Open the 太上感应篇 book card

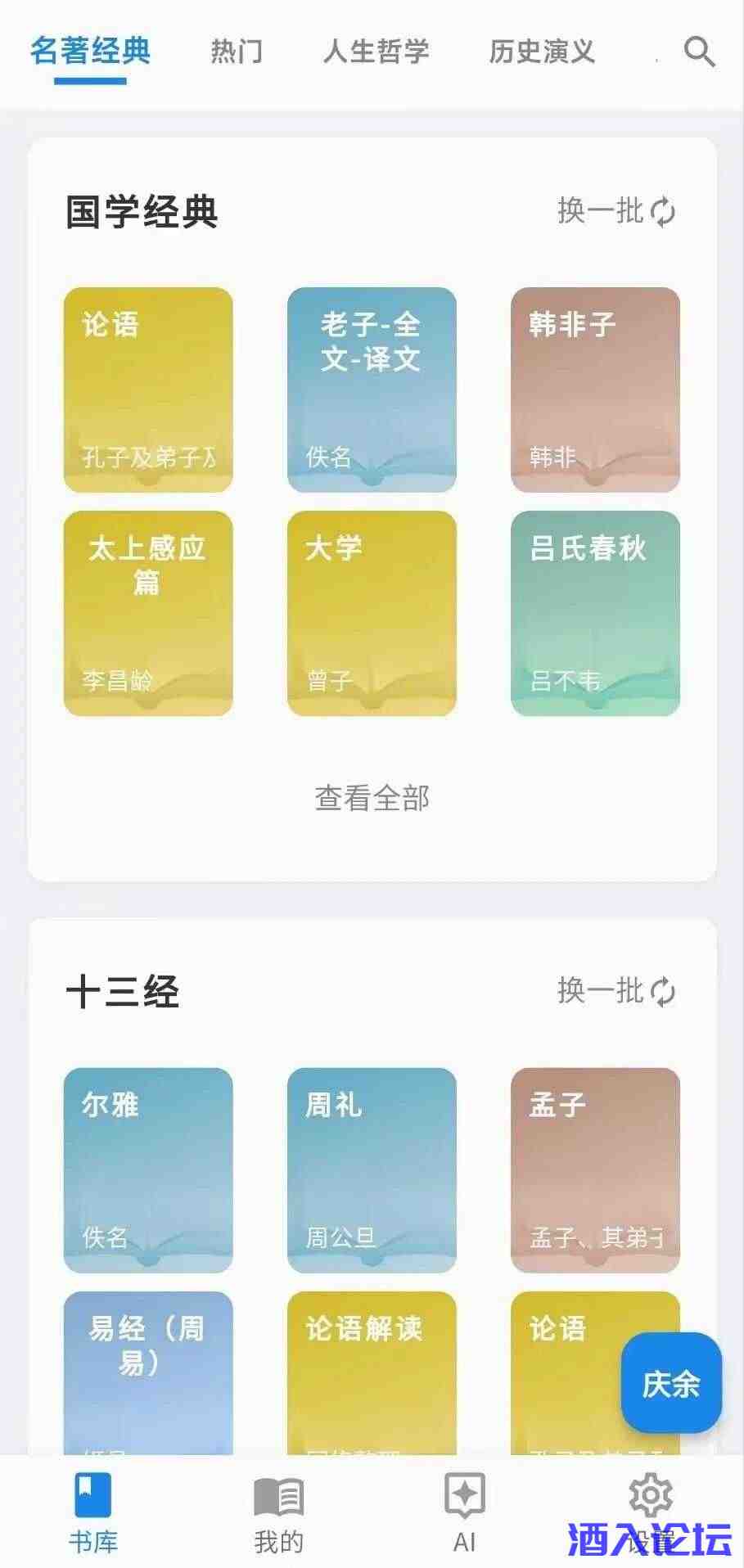[148, 613]
